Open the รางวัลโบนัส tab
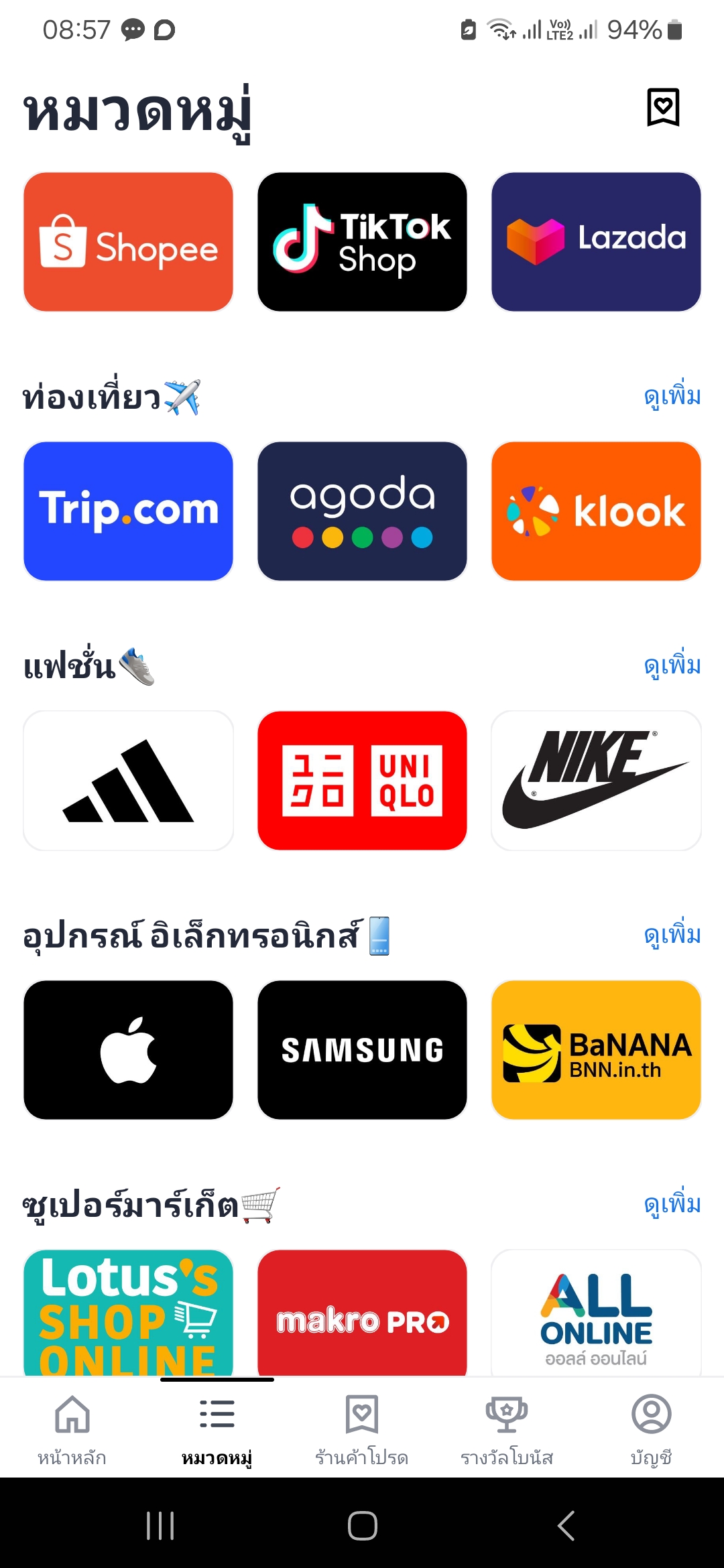 point(507,1429)
